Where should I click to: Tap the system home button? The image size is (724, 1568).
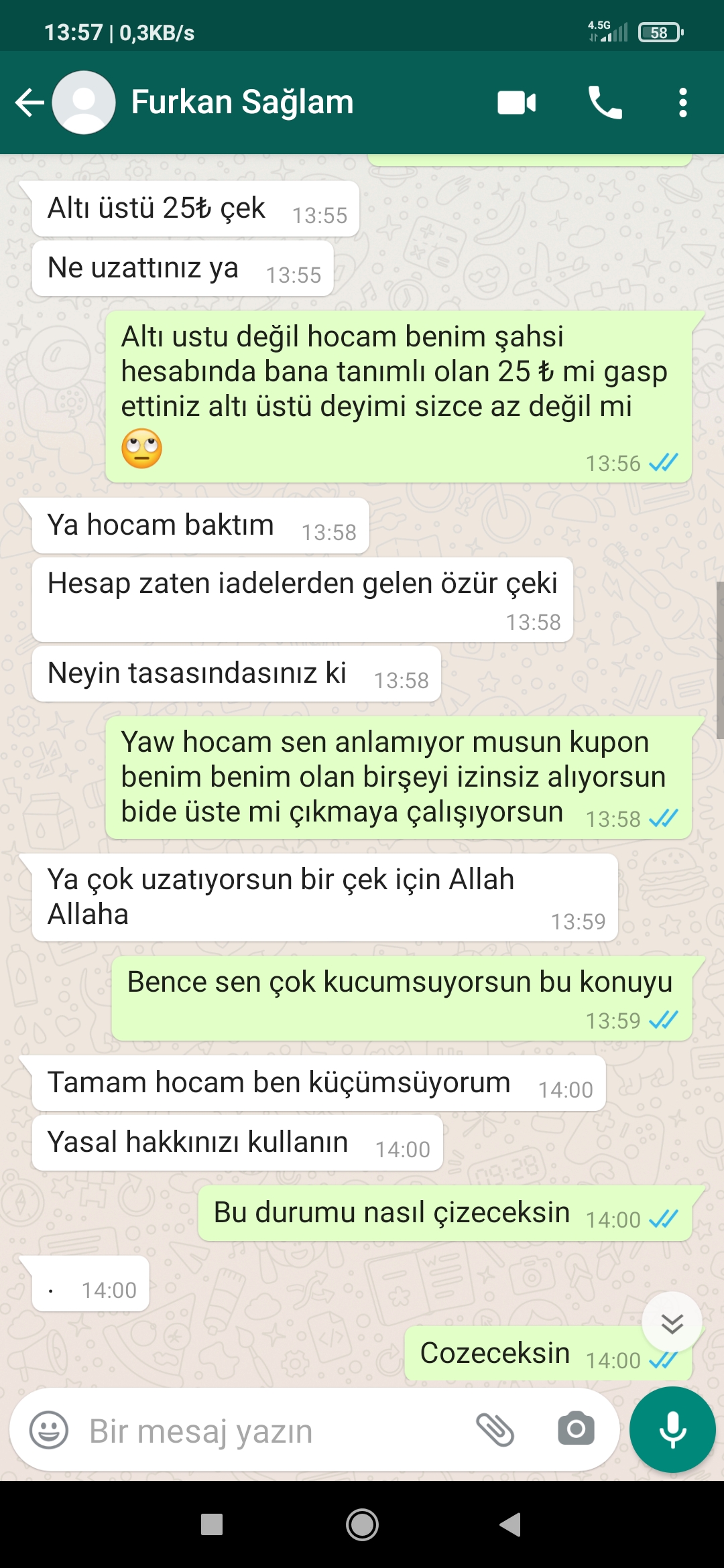pyautogui.click(x=362, y=1525)
